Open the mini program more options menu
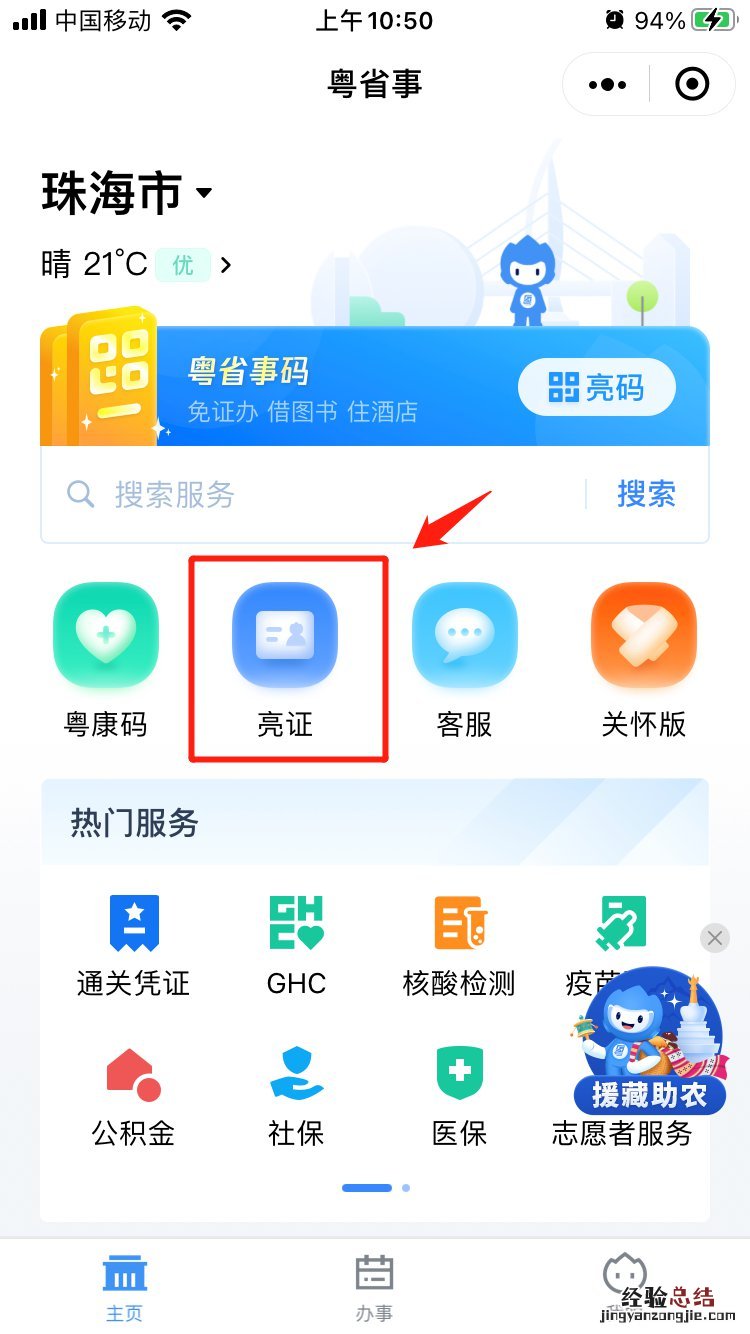The width and height of the screenshot is (750, 1334). click(607, 85)
